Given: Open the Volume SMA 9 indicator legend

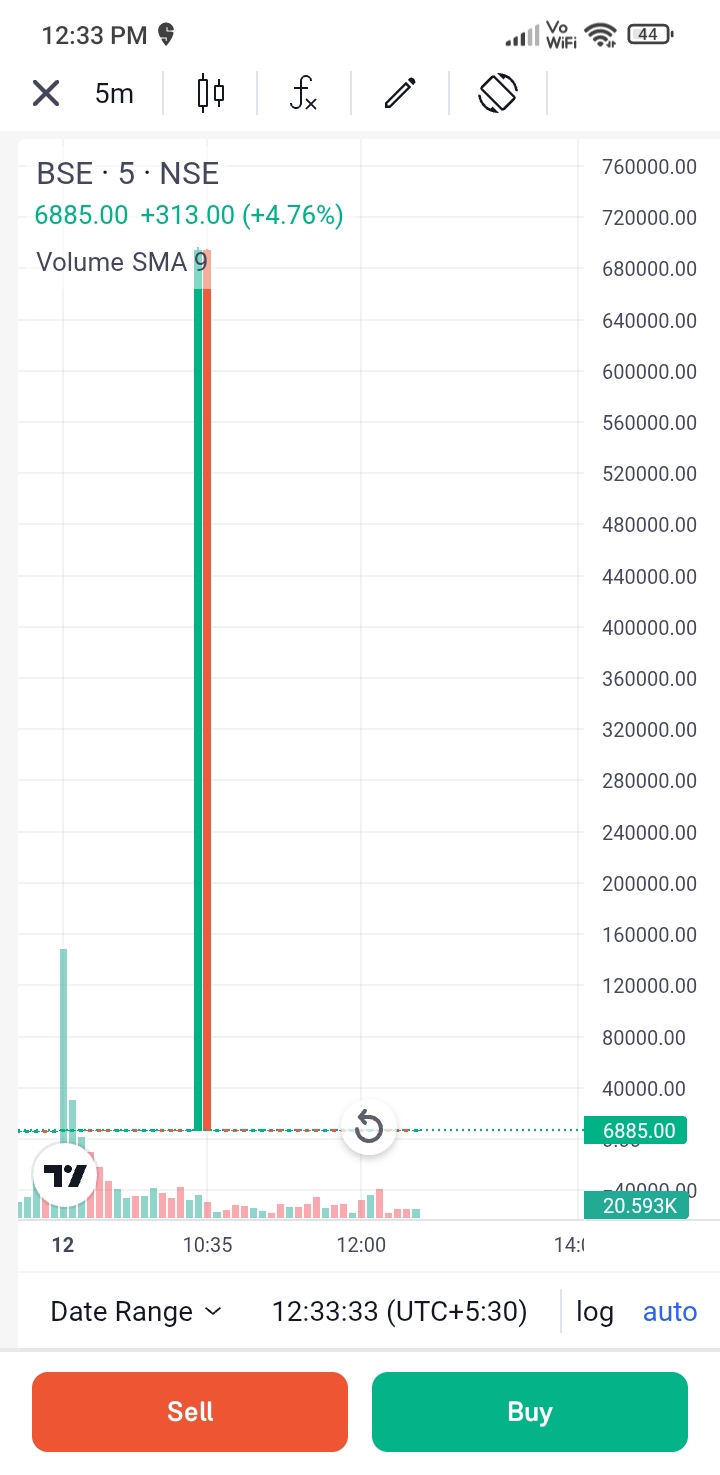Looking at the screenshot, I should (x=121, y=262).
